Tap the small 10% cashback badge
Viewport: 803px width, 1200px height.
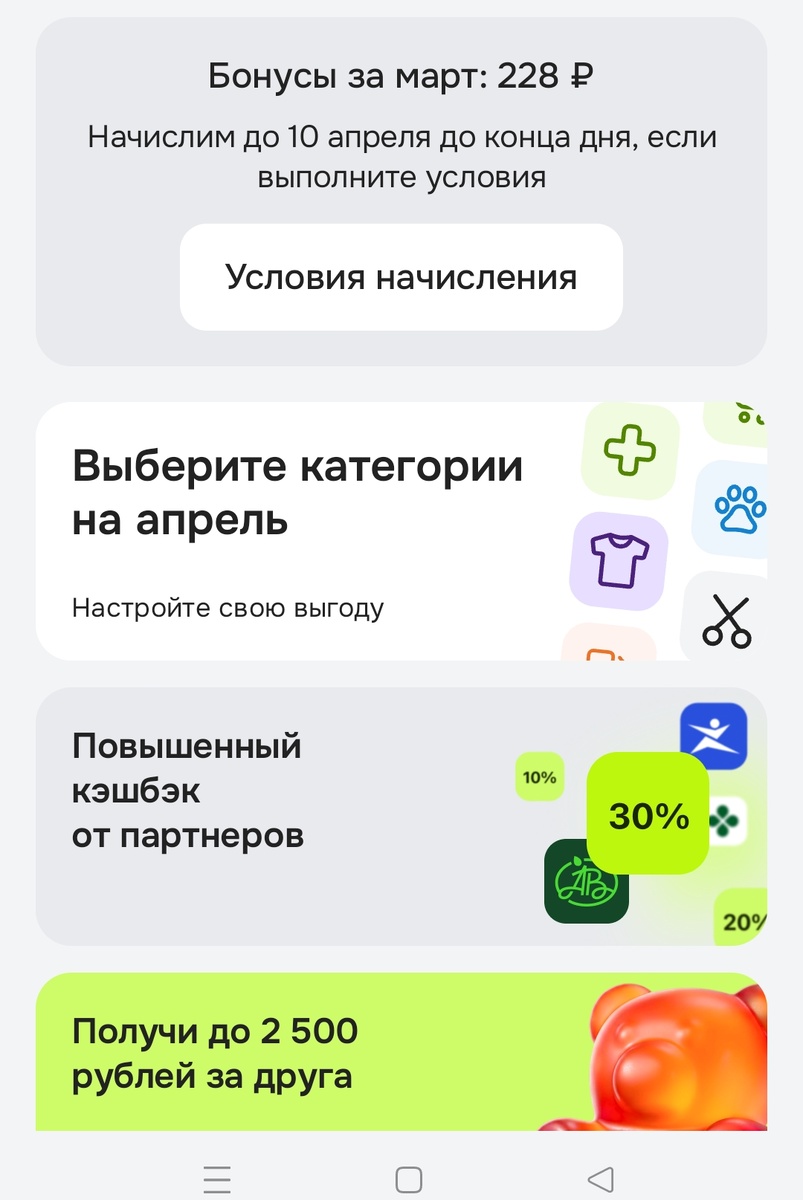[x=538, y=776]
